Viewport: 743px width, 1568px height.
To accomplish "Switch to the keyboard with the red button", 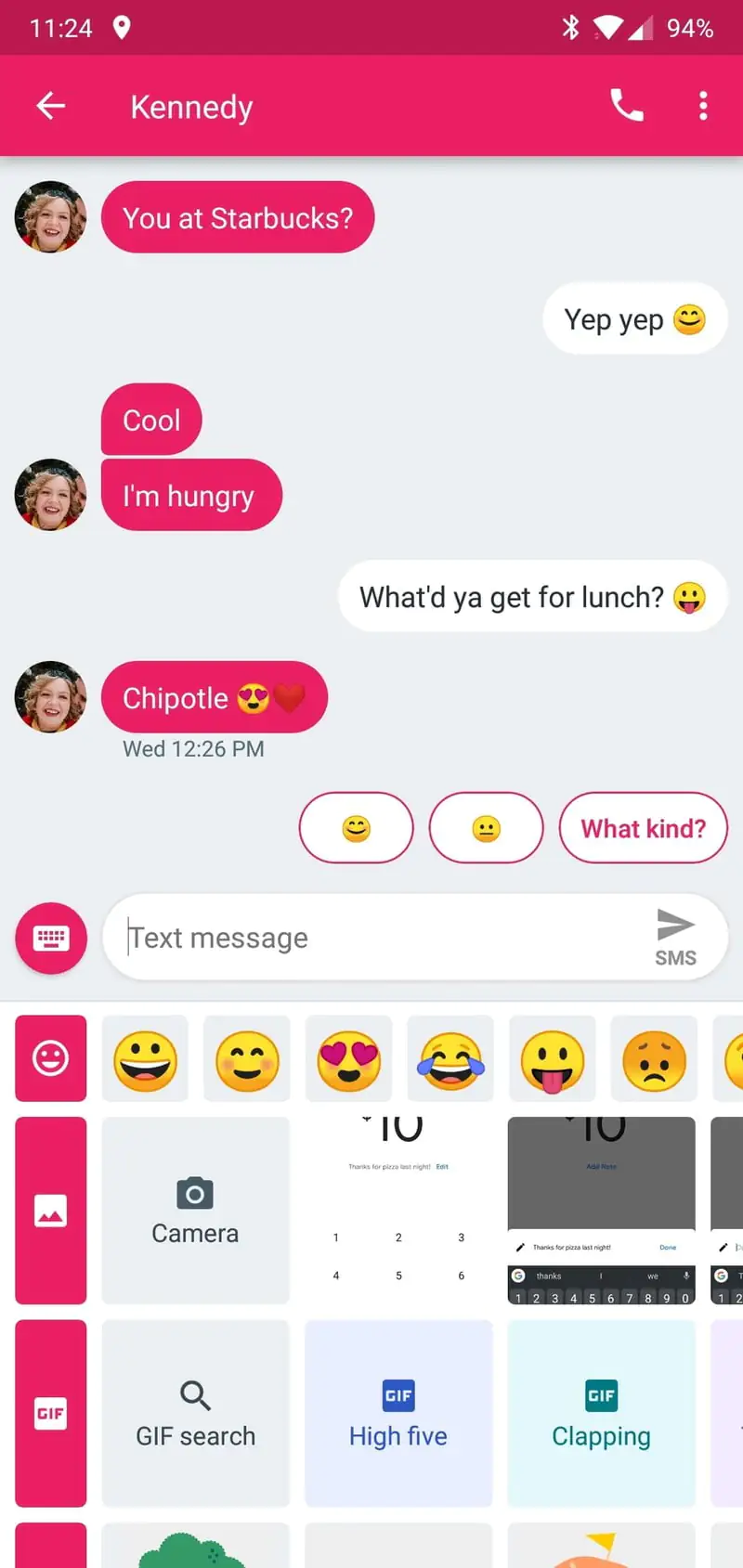I will click(x=51, y=938).
